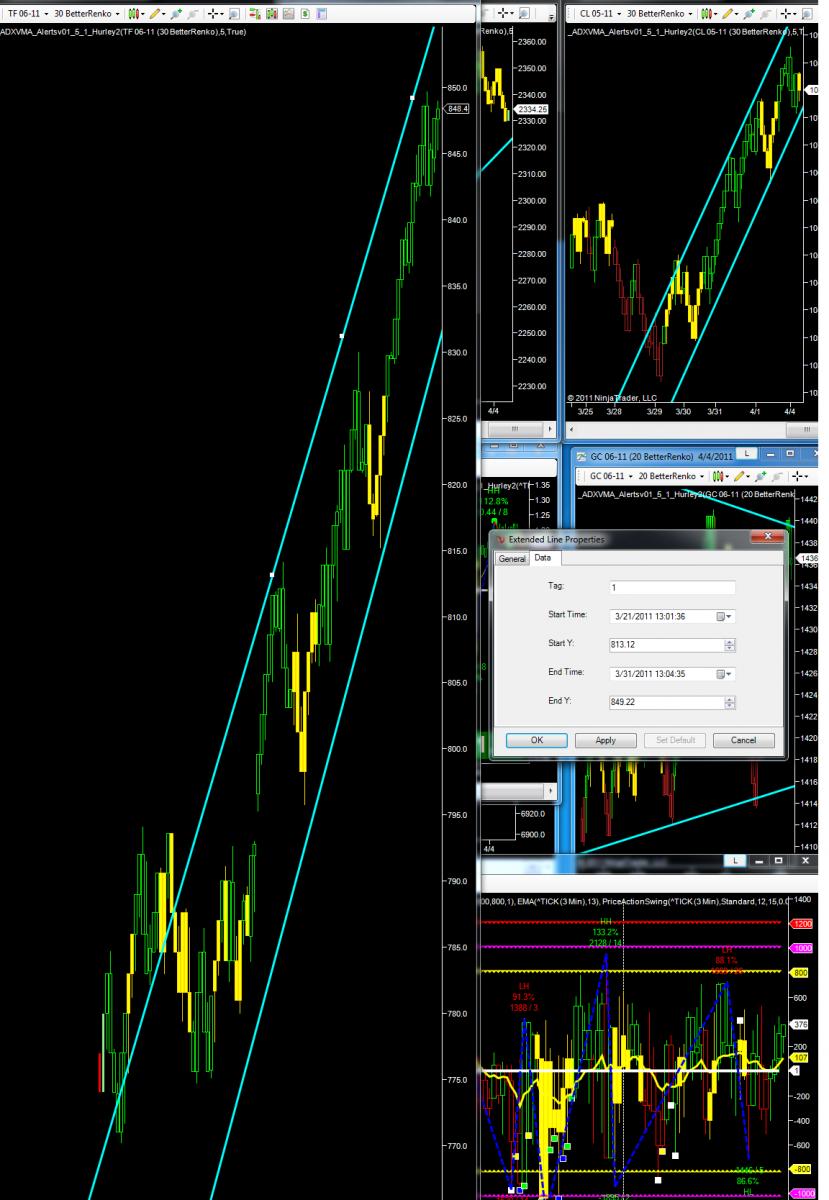Adjust the End Y value stepper
829x1200 pixels.
pyautogui.click(x=729, y=703)
